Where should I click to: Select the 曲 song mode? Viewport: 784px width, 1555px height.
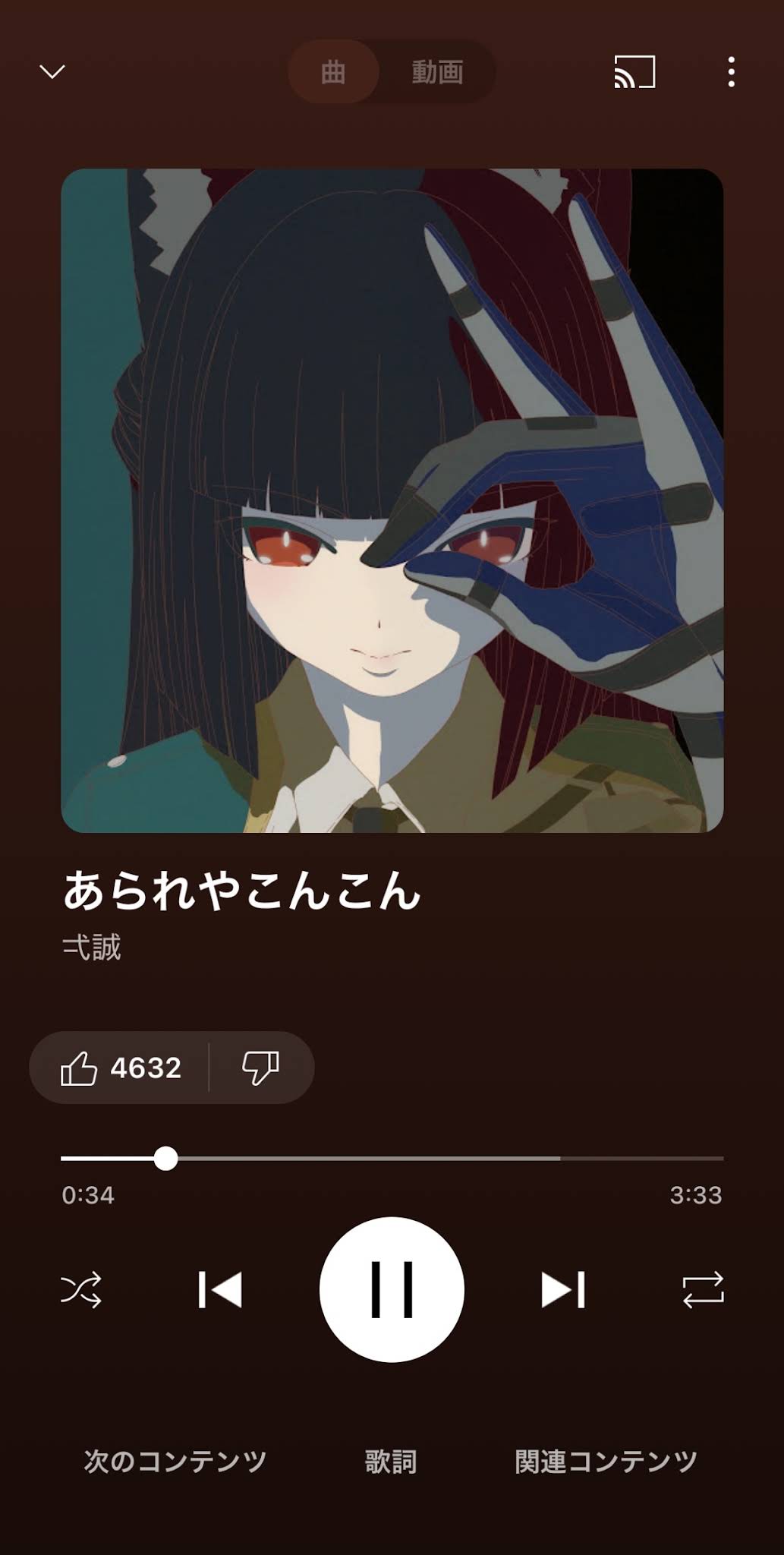point(333,72)
